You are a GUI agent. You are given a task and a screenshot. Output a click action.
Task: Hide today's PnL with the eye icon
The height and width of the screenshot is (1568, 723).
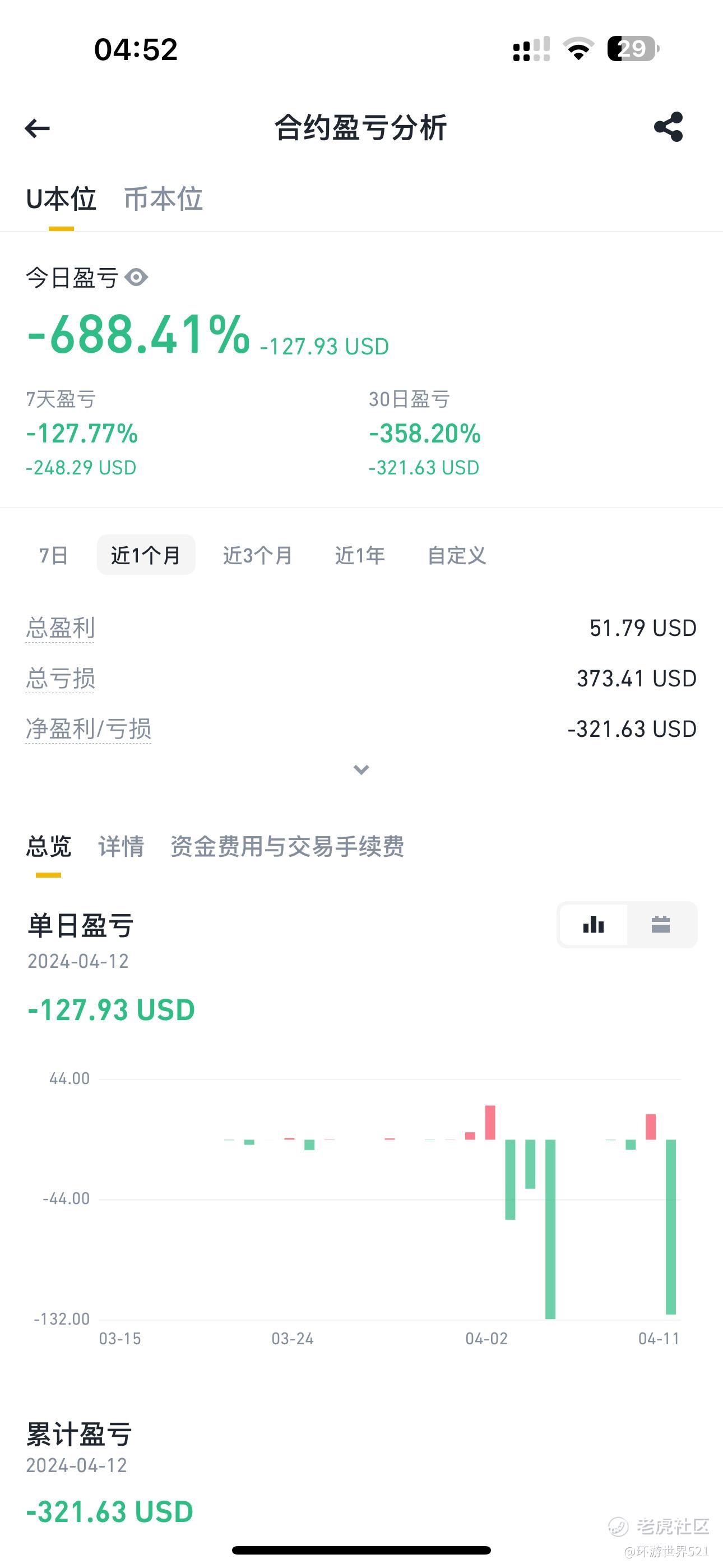tap(136, 278)
